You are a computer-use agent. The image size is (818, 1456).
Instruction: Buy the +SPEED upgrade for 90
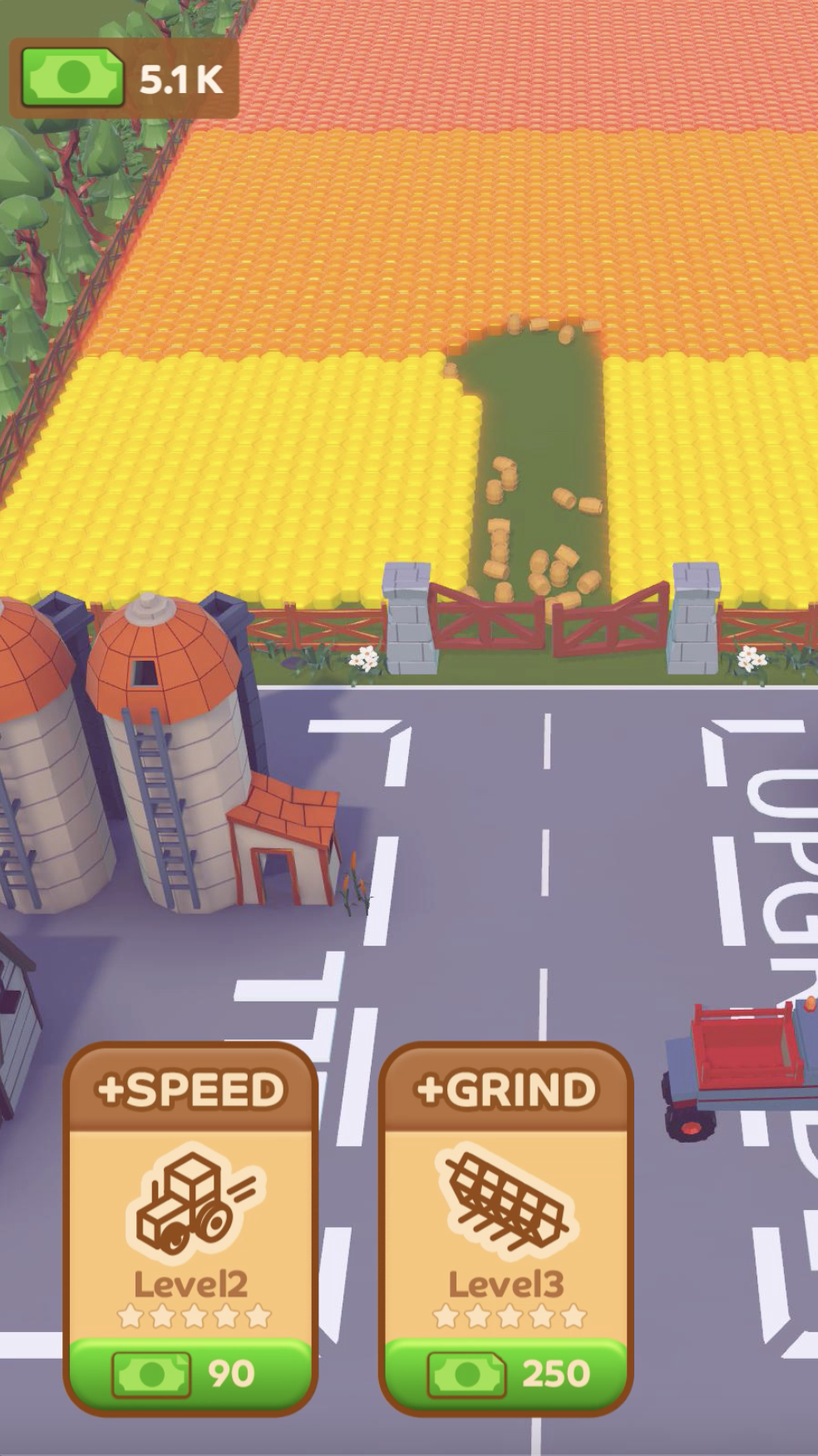tap(190, 1373)
